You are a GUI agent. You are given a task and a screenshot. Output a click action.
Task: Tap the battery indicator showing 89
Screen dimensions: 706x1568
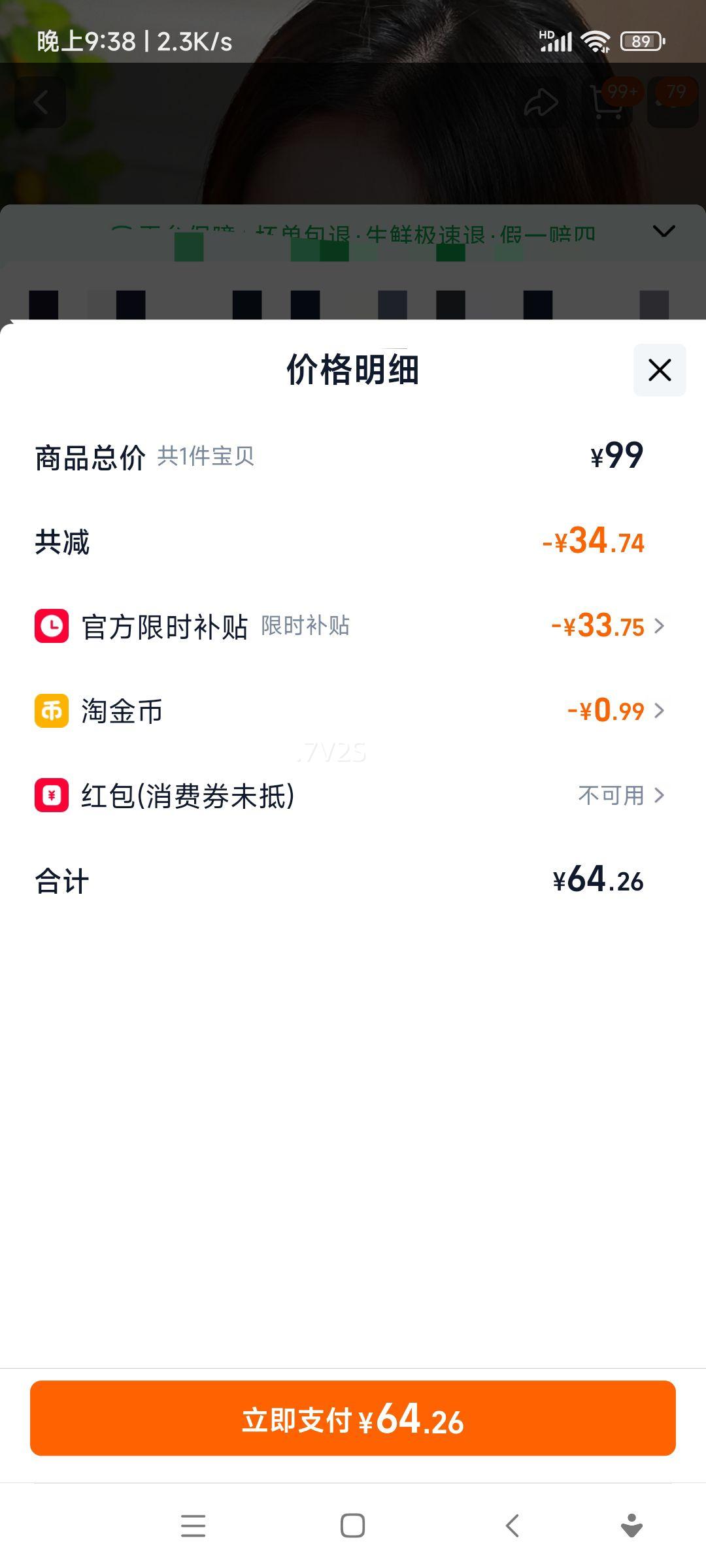639,41
